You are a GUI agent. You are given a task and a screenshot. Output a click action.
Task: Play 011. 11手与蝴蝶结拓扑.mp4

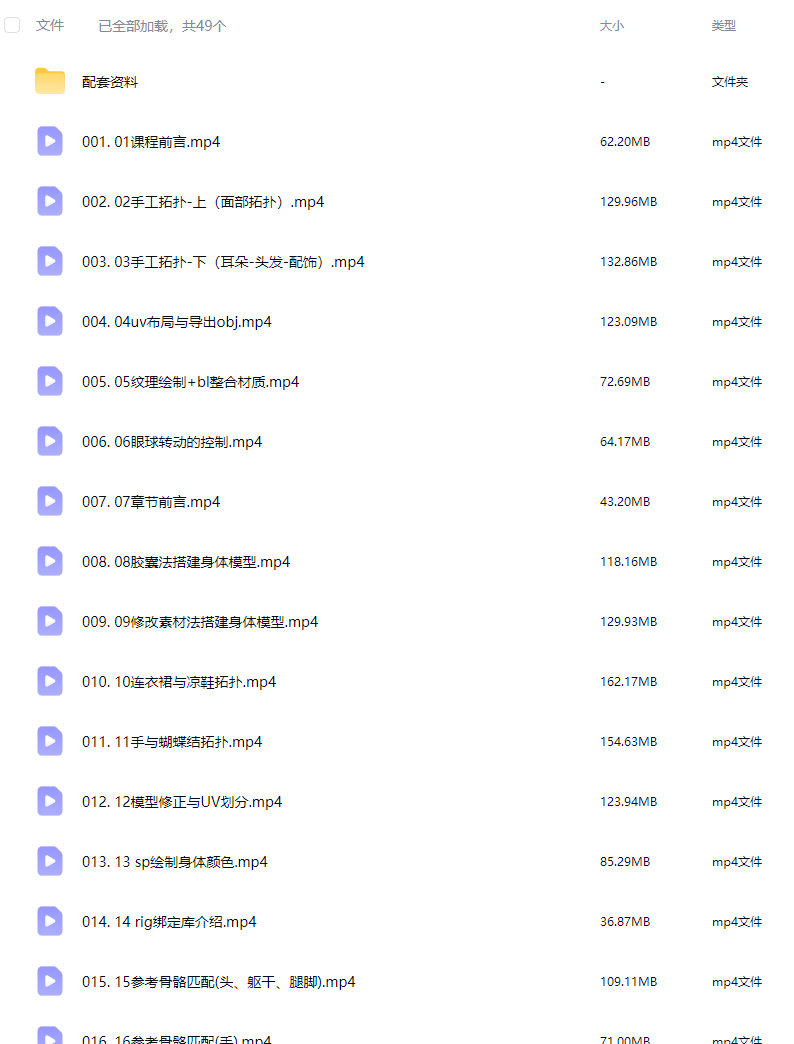[172, 742]
